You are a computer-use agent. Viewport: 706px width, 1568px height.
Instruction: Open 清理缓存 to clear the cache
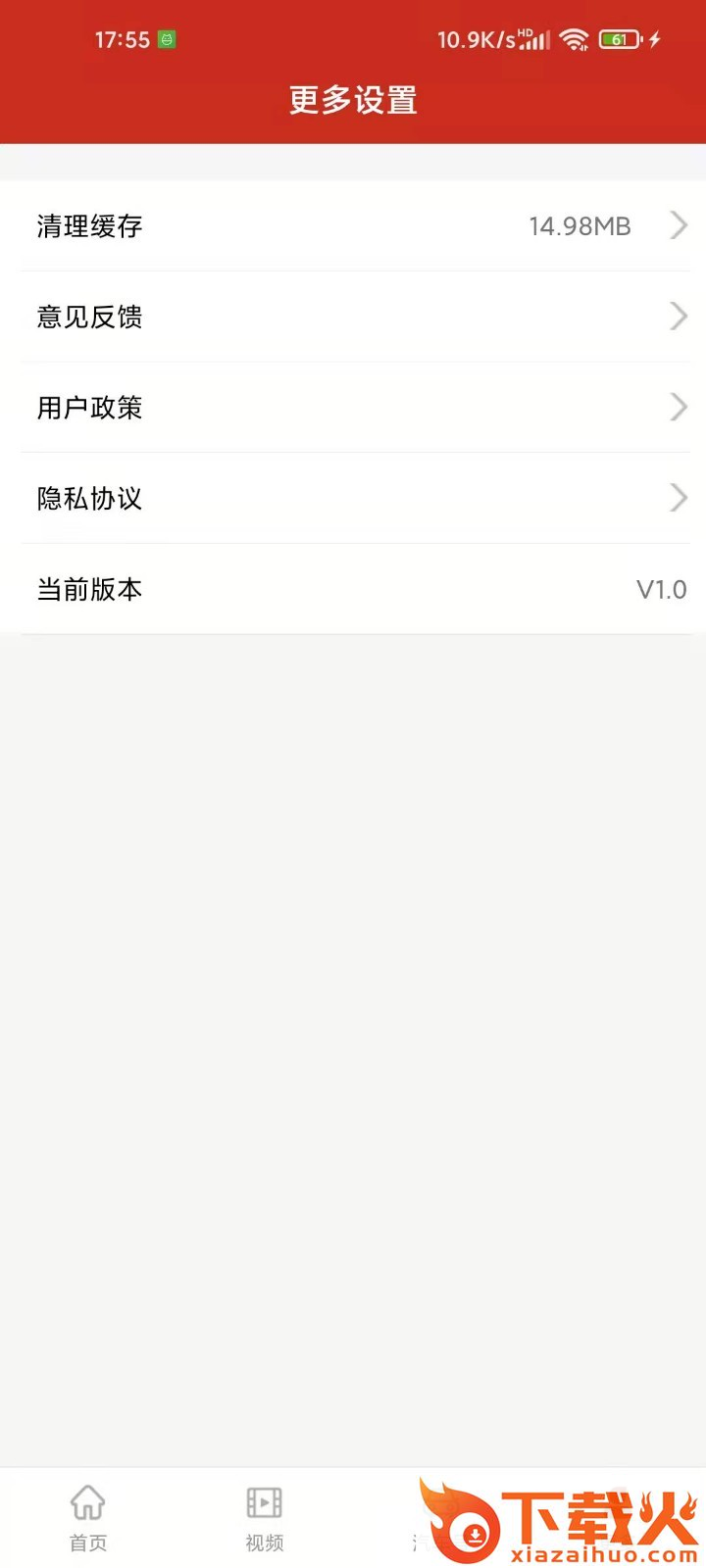pos(353,226)
